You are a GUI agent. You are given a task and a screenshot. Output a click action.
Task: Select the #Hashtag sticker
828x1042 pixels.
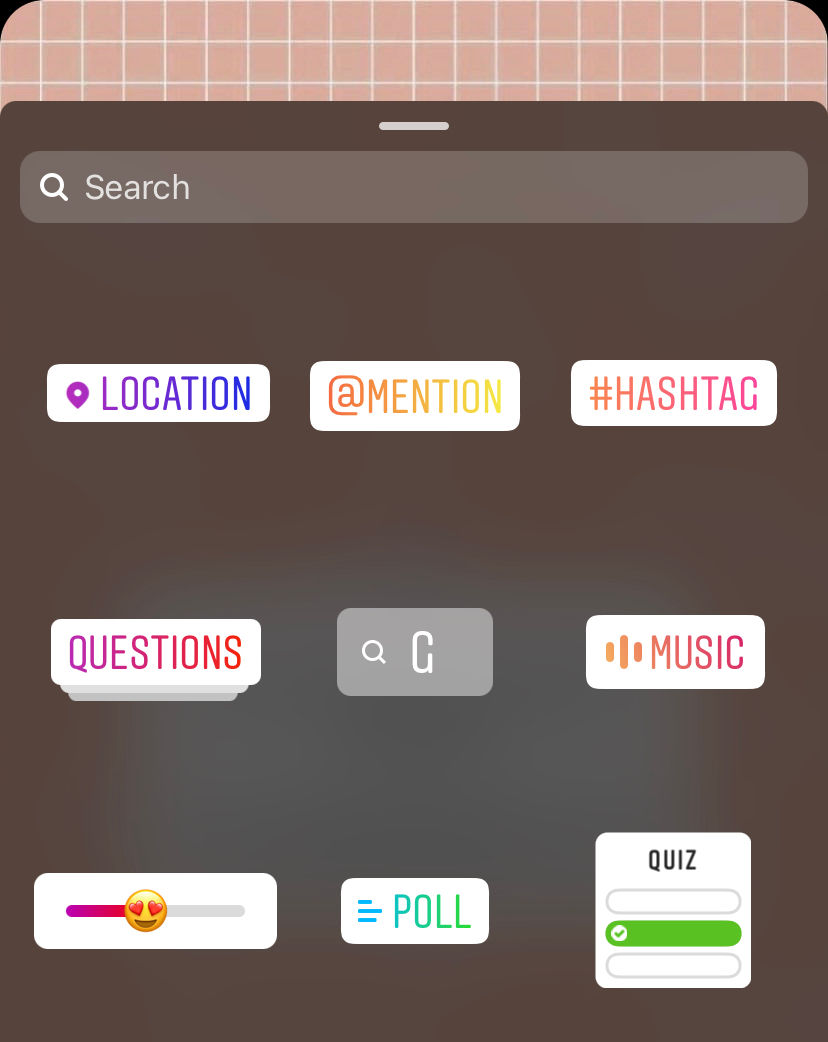pos(673,393)
